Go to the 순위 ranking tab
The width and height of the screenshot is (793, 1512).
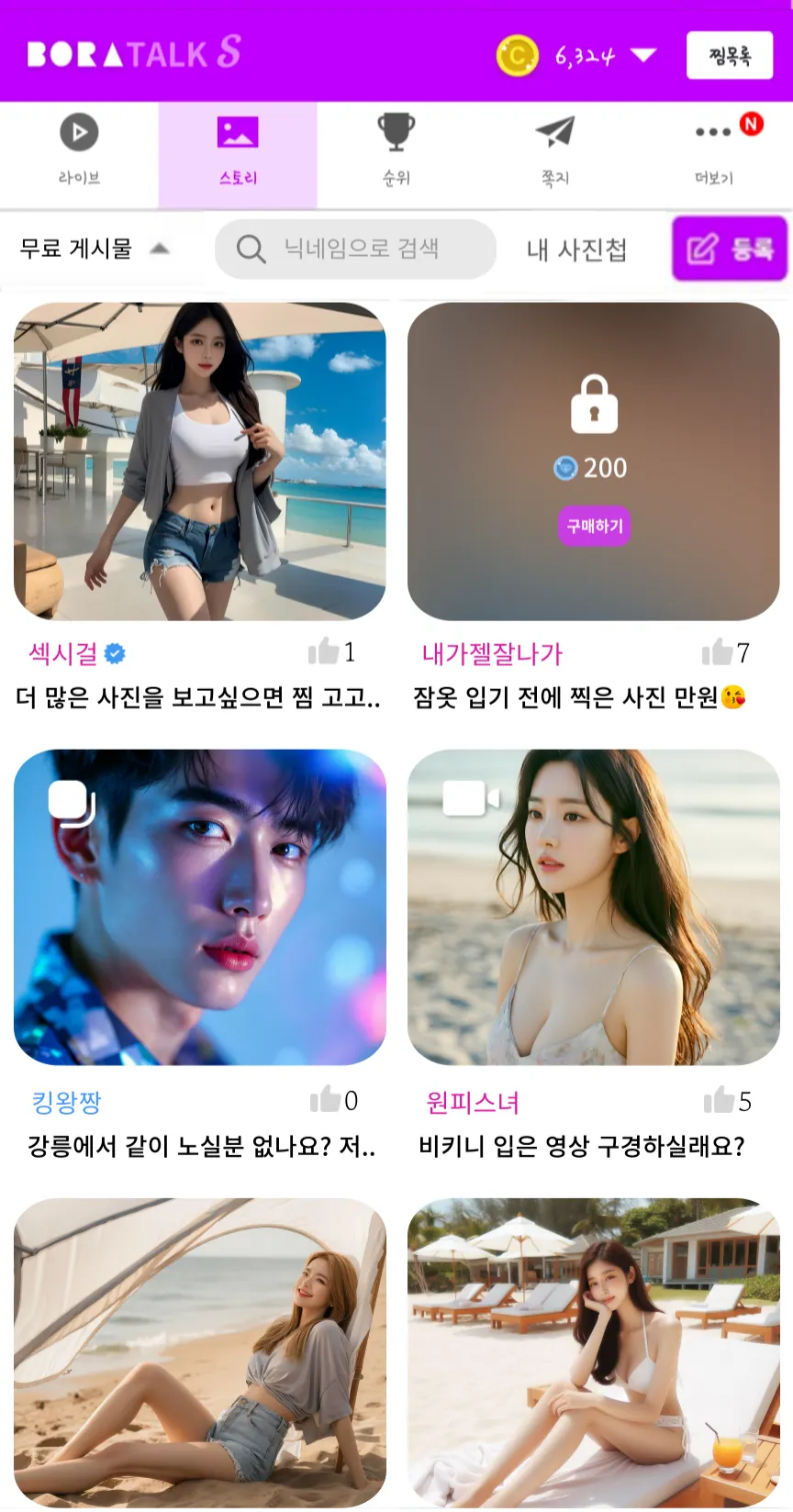click(396, 152)
